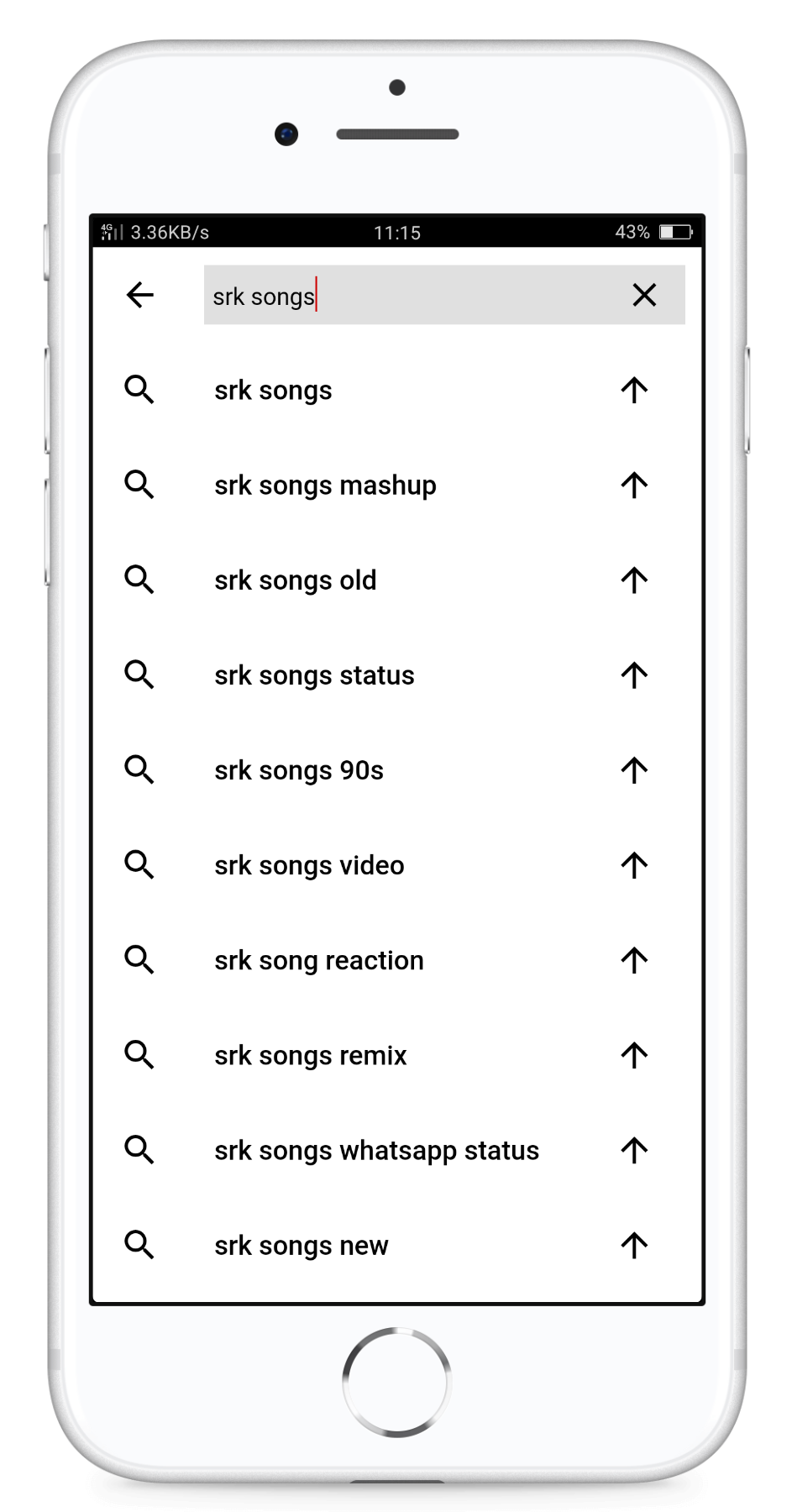Click the magnifier beside 'srk songs whatsapp status'
Viewport: 792px width, 1512px height.
point(139,1150)
